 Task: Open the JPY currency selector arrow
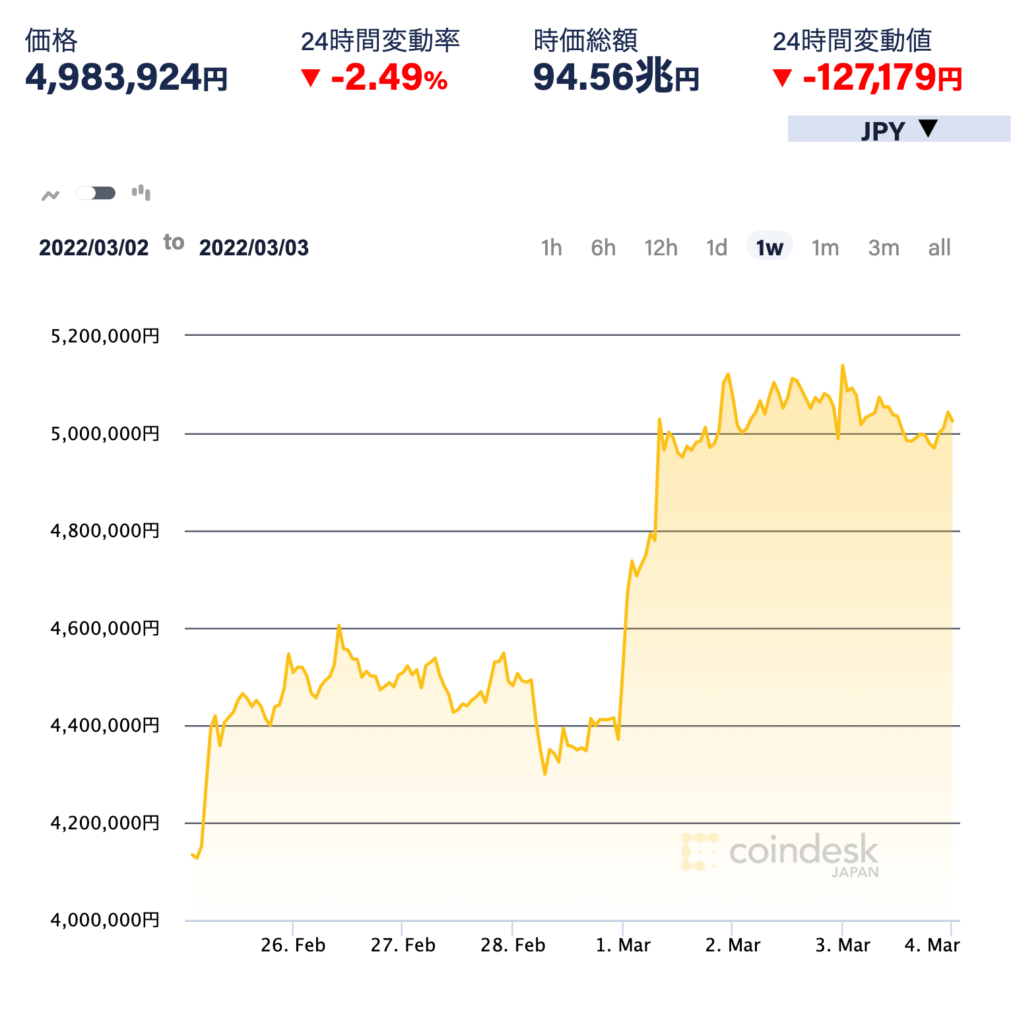tap(930, 129)
